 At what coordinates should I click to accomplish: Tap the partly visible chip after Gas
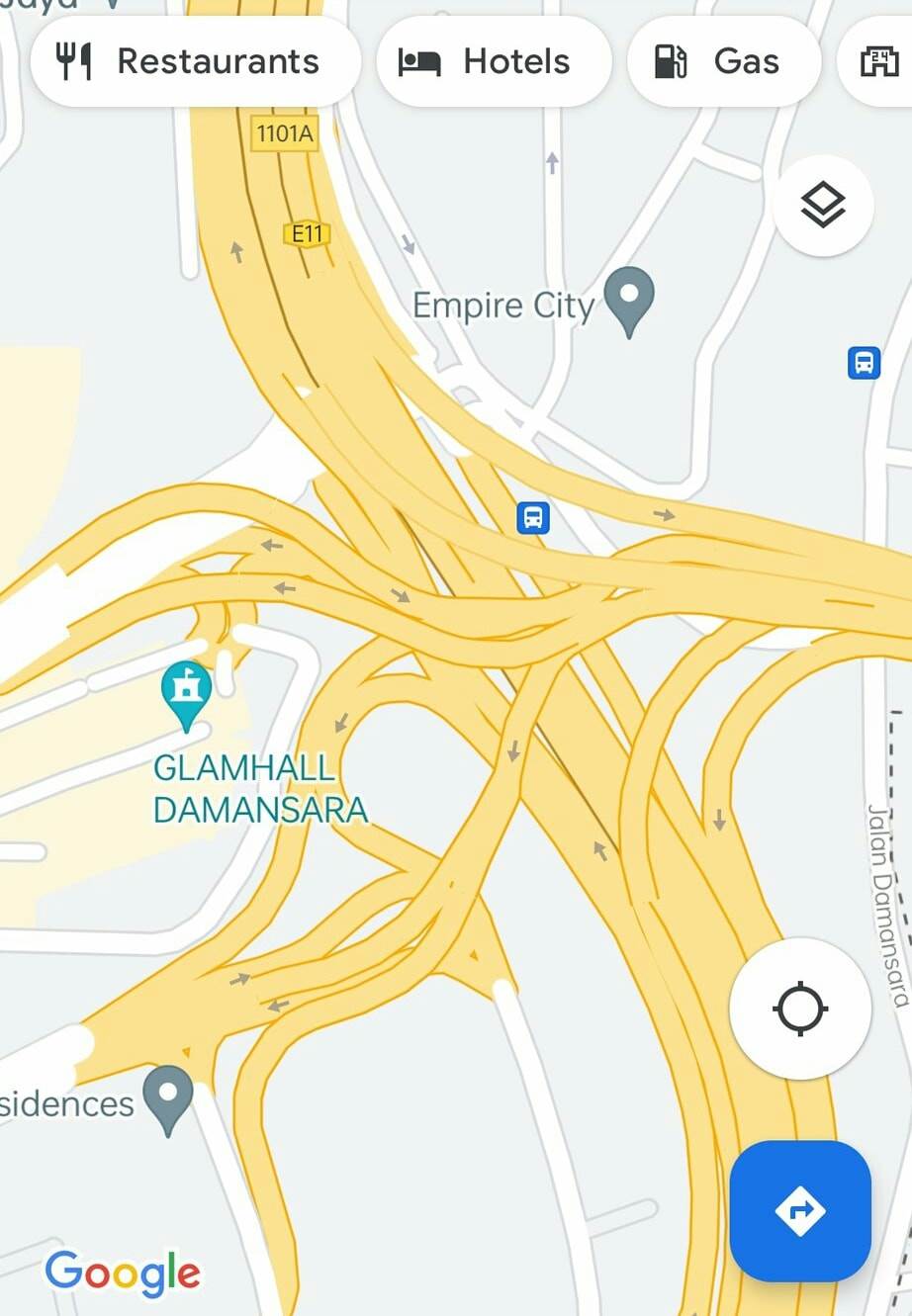(878, 61)
